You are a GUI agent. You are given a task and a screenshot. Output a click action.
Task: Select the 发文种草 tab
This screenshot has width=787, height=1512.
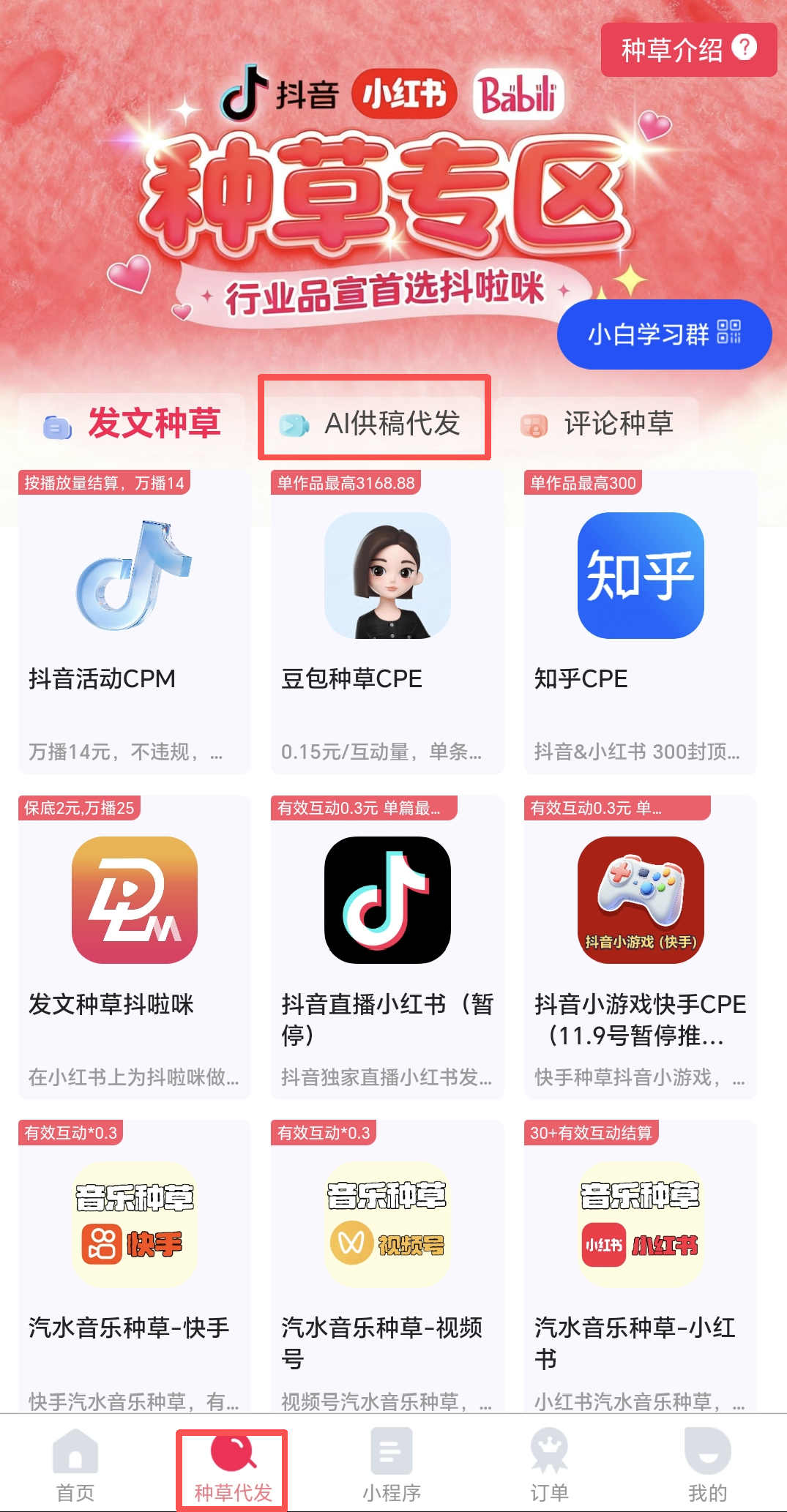pos(133,424)
